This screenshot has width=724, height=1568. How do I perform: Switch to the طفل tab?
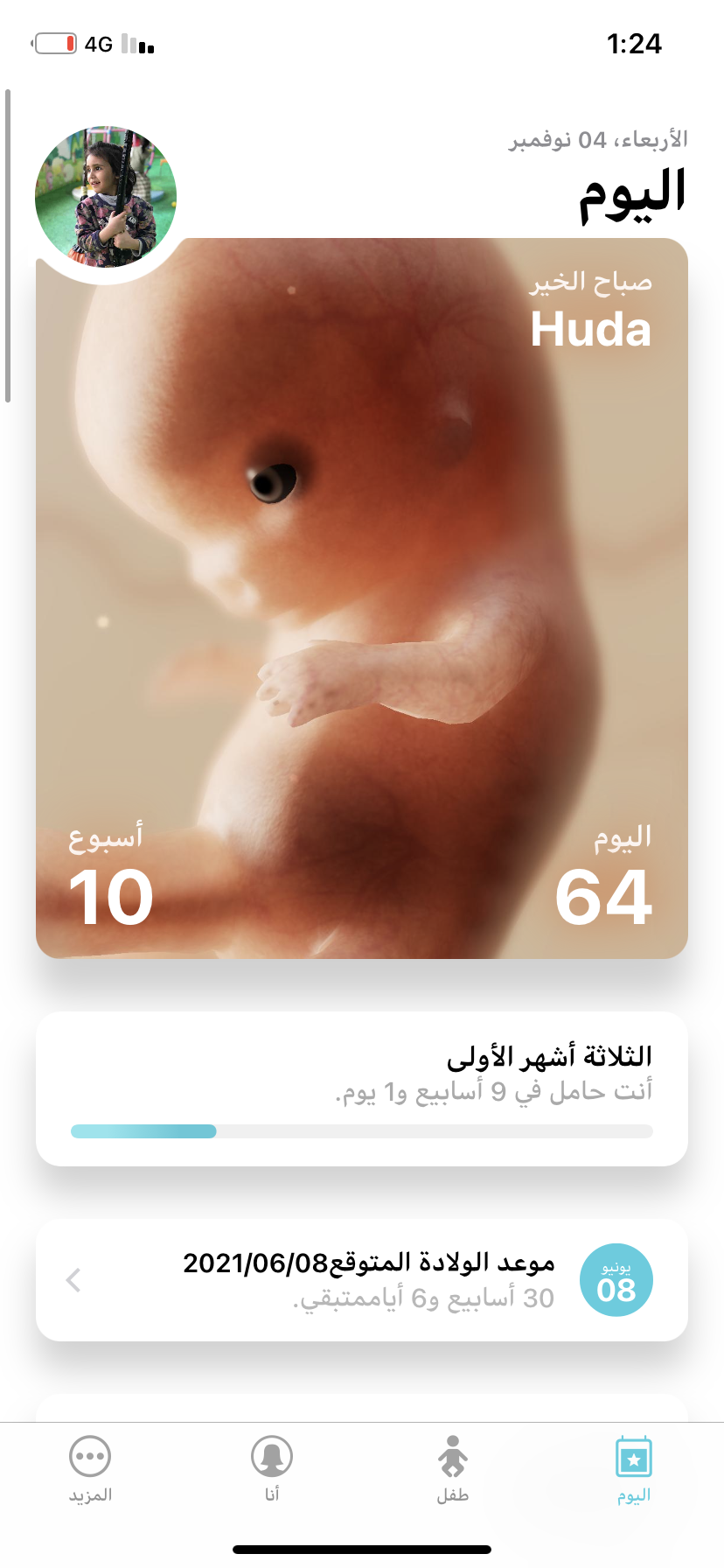(x=453, y=1470)
